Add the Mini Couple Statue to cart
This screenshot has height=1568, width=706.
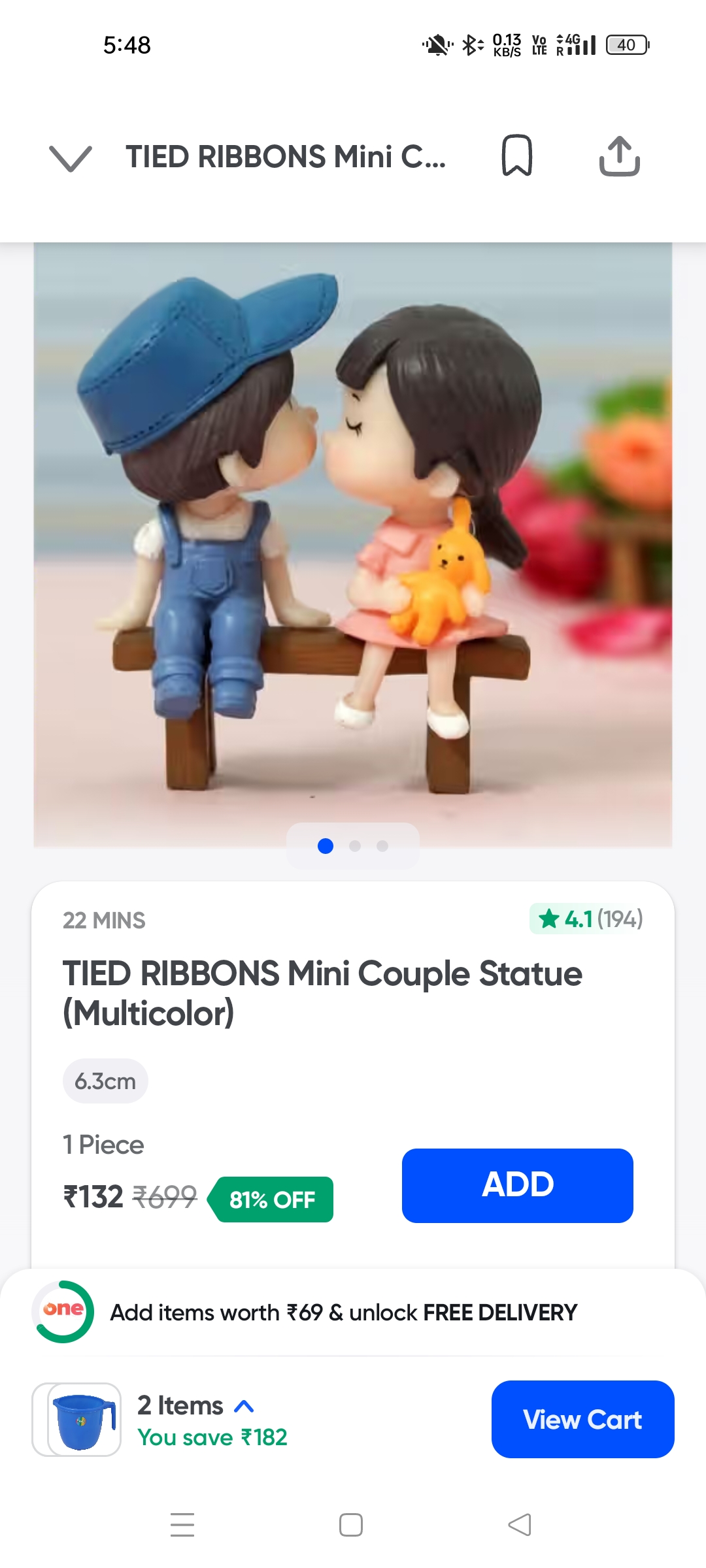click(x=517, y=1185)
